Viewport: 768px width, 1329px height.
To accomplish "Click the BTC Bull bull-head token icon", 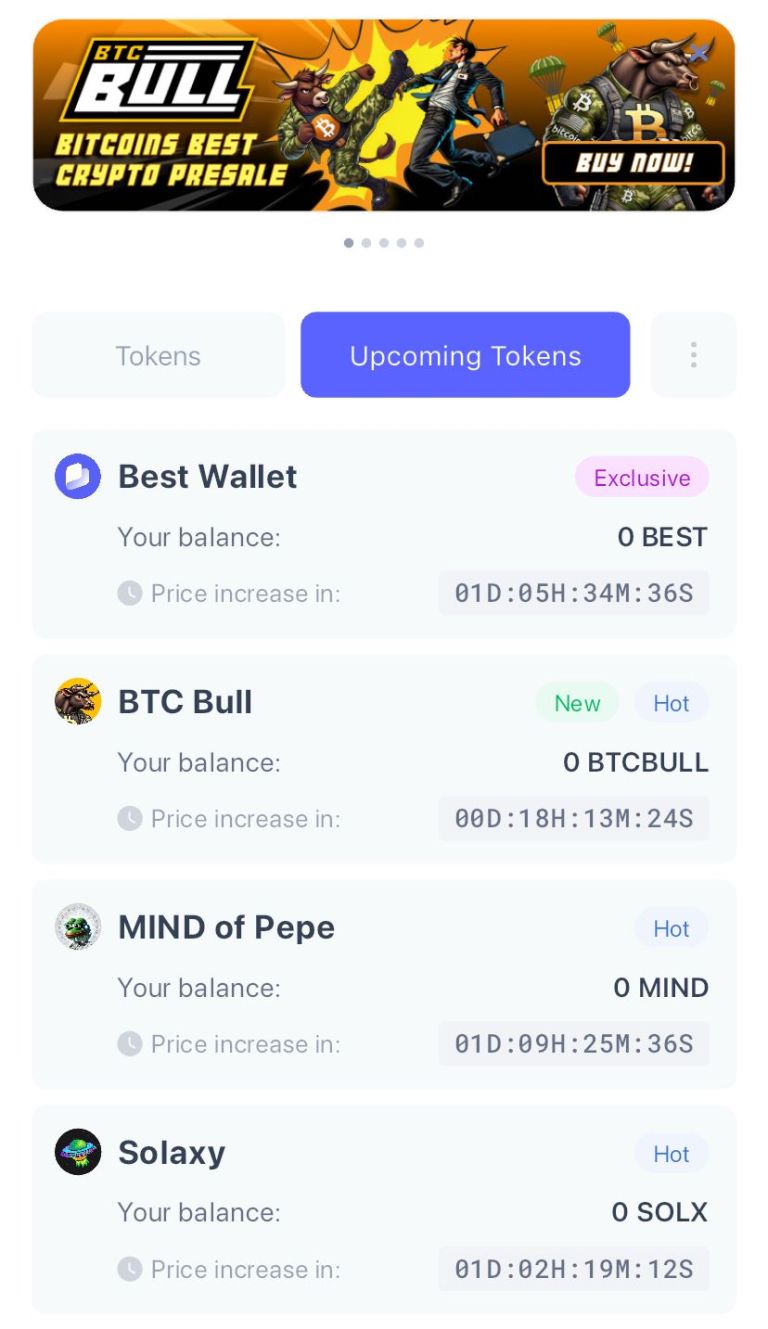I will coord(77,702).
